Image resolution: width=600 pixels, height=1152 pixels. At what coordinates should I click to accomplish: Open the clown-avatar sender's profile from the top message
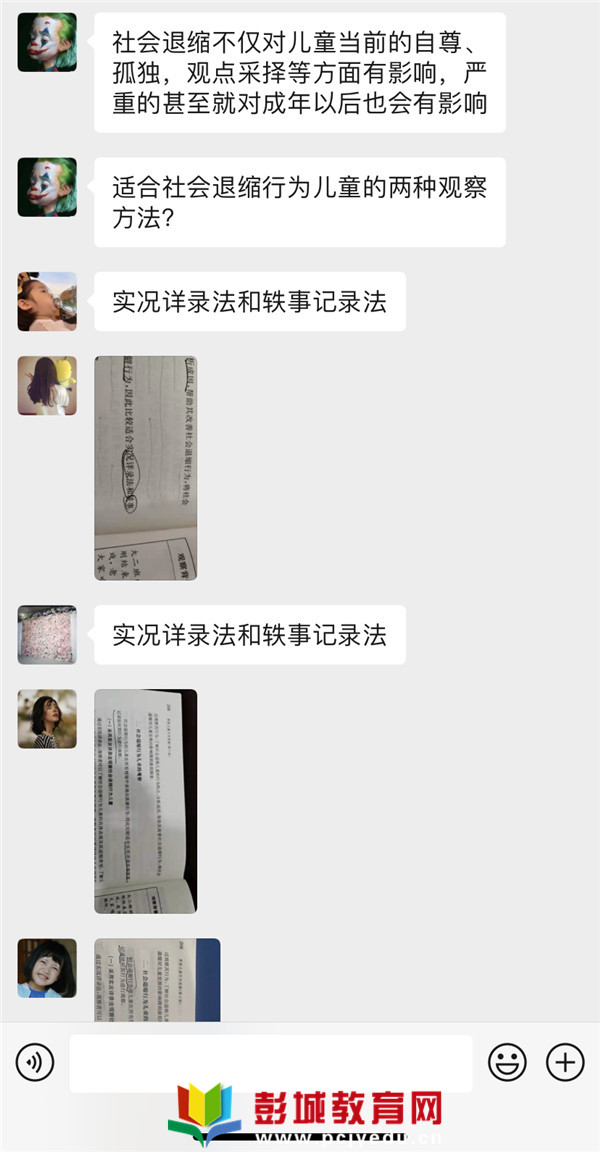(x=47, y=42)
